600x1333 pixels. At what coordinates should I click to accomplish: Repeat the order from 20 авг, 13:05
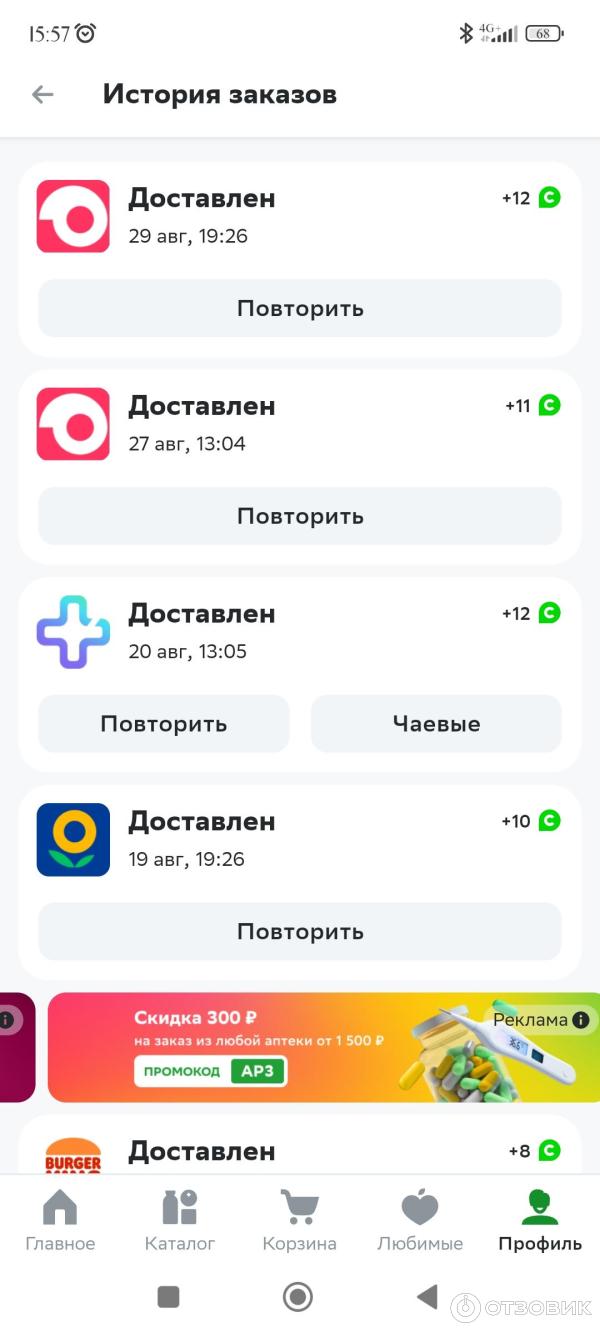(x=163, y=724)
